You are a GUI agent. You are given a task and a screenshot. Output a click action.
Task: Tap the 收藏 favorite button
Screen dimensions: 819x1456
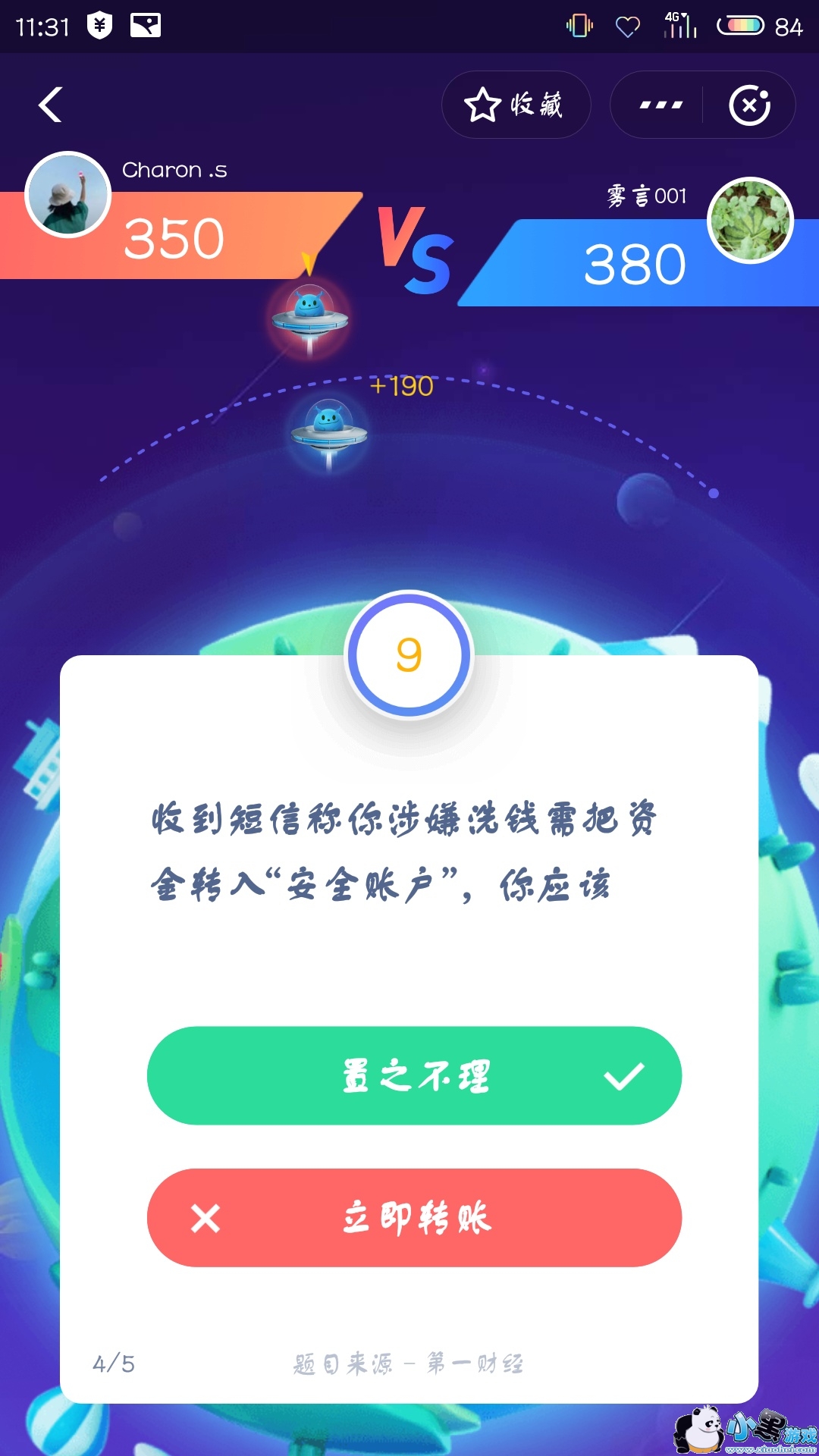point(516,105)
